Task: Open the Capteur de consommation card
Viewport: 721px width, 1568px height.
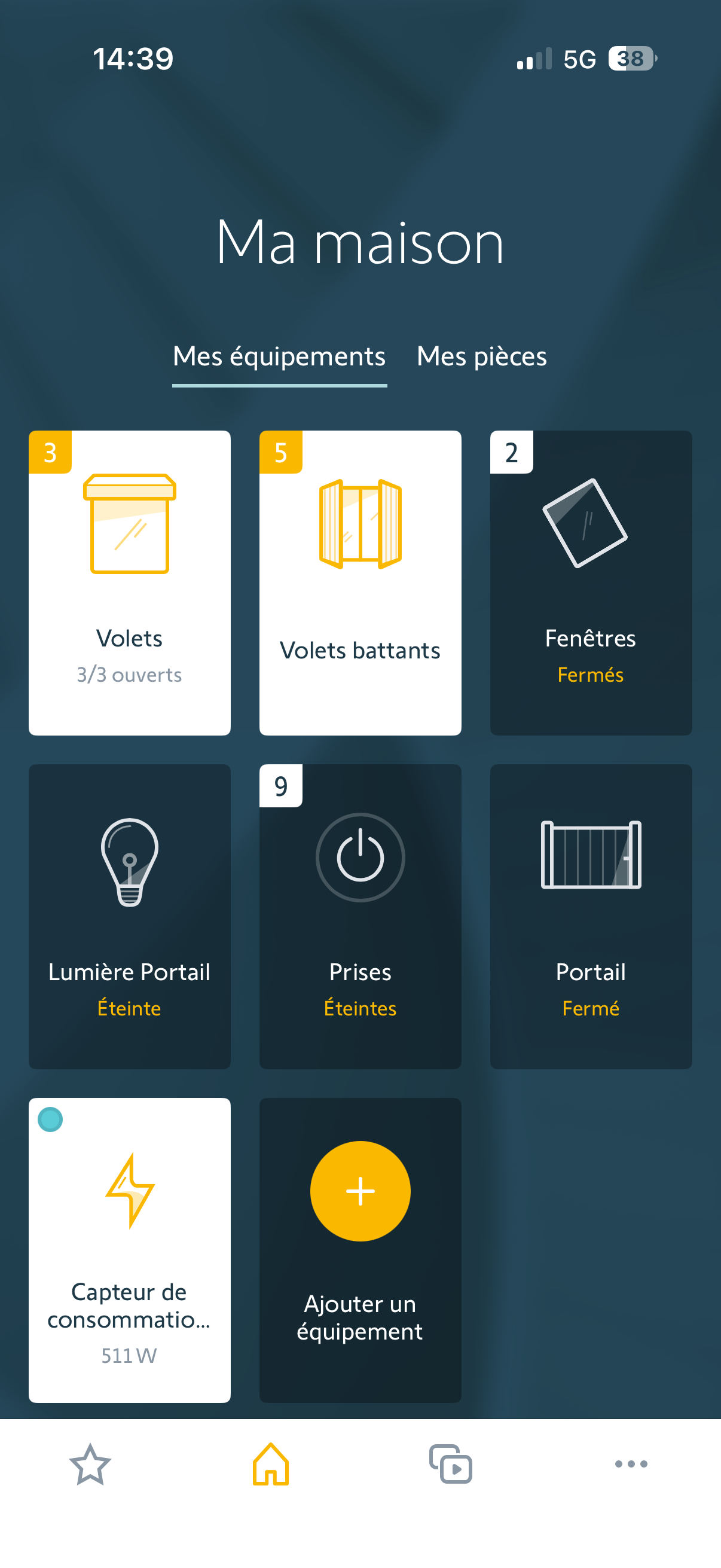Action: (130, 1250)
